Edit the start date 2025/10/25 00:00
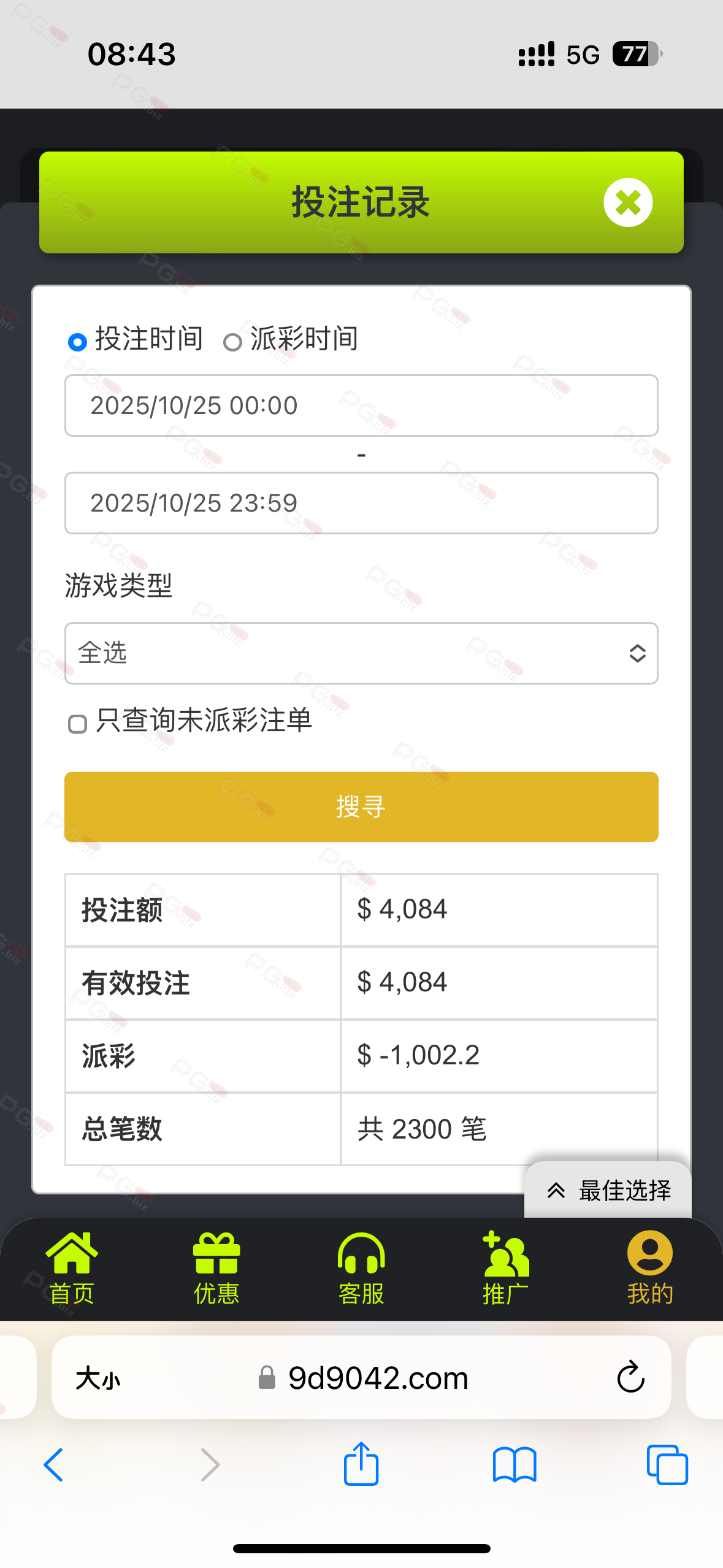Screen dimensions: 723x1568 click(x=361, y=405)
